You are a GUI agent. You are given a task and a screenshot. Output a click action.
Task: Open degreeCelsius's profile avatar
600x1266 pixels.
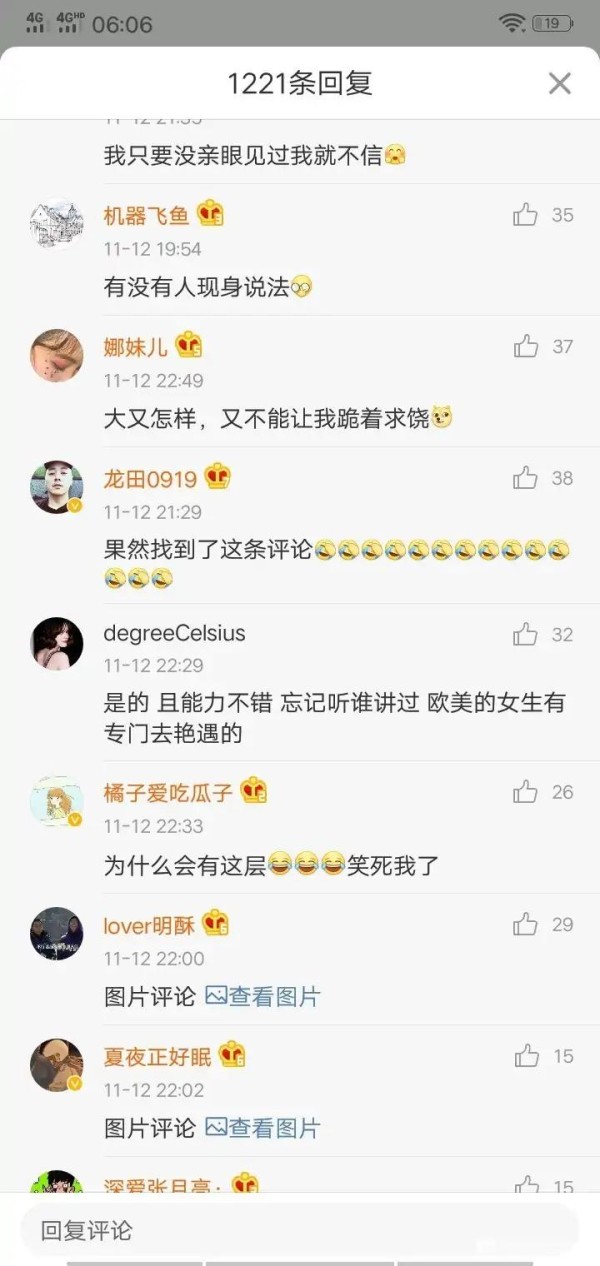coord(57,643)
